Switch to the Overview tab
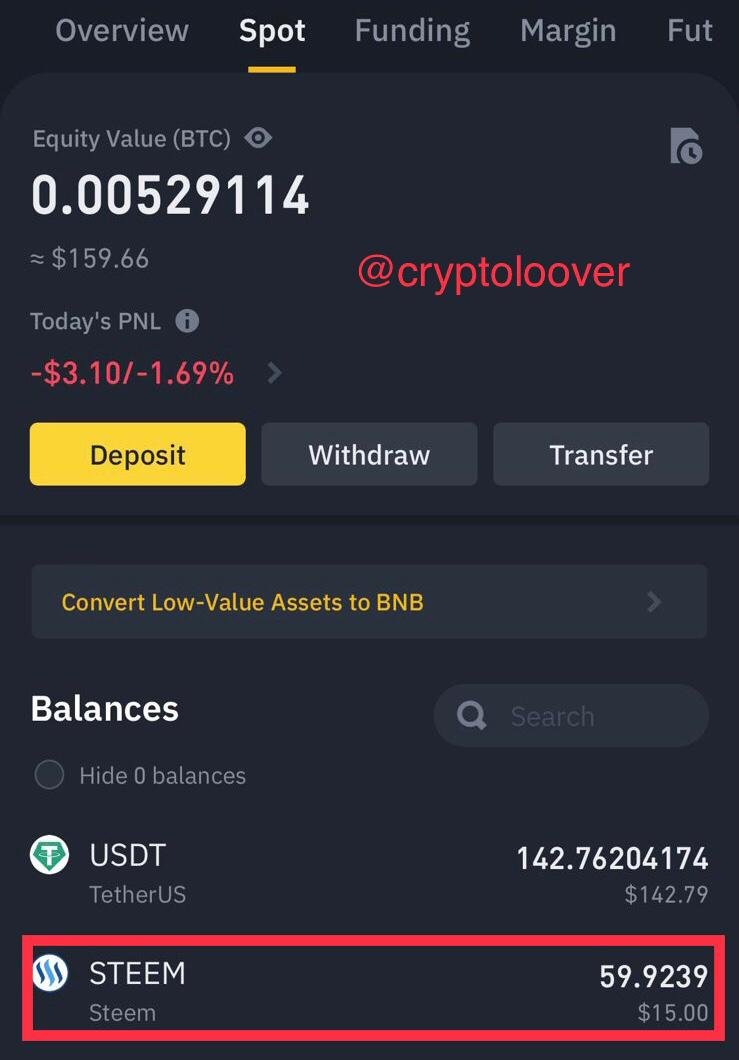 click(121, 31)
